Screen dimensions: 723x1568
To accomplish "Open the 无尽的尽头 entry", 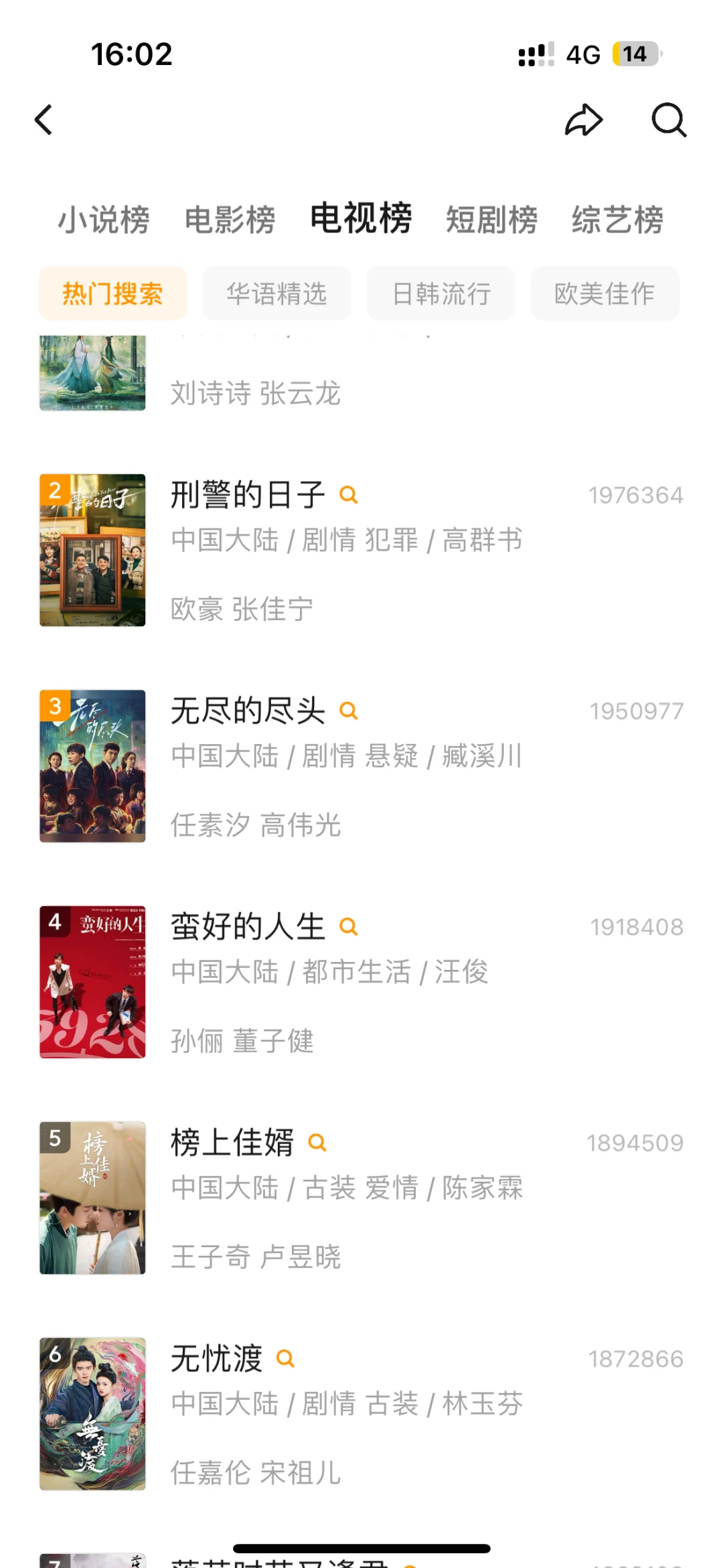I will pyautogui.click(x=248, y=711).
